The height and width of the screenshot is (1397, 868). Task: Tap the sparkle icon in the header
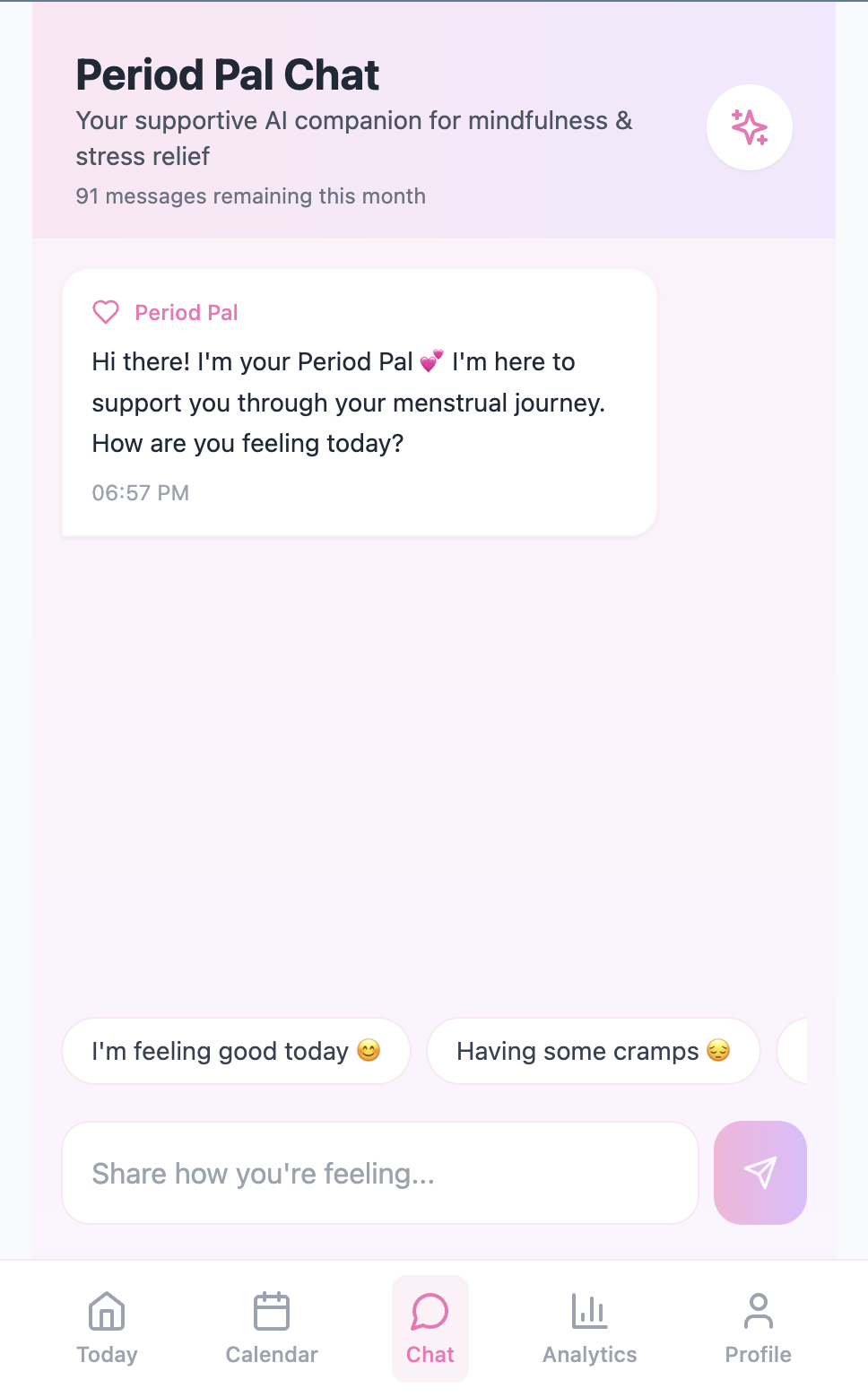pyautogui.click(x=750, y=127)
